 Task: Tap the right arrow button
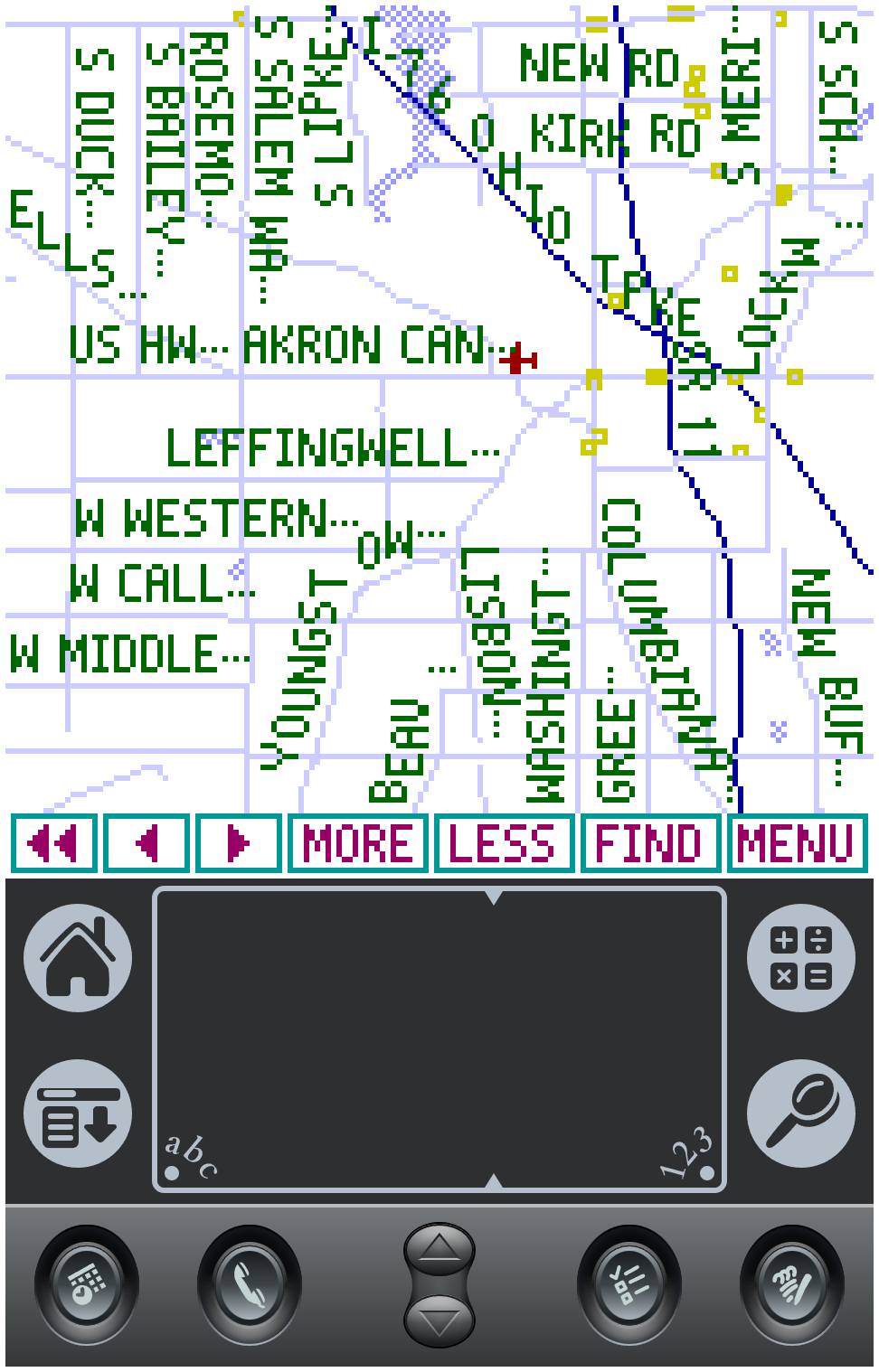pos(239,843)
